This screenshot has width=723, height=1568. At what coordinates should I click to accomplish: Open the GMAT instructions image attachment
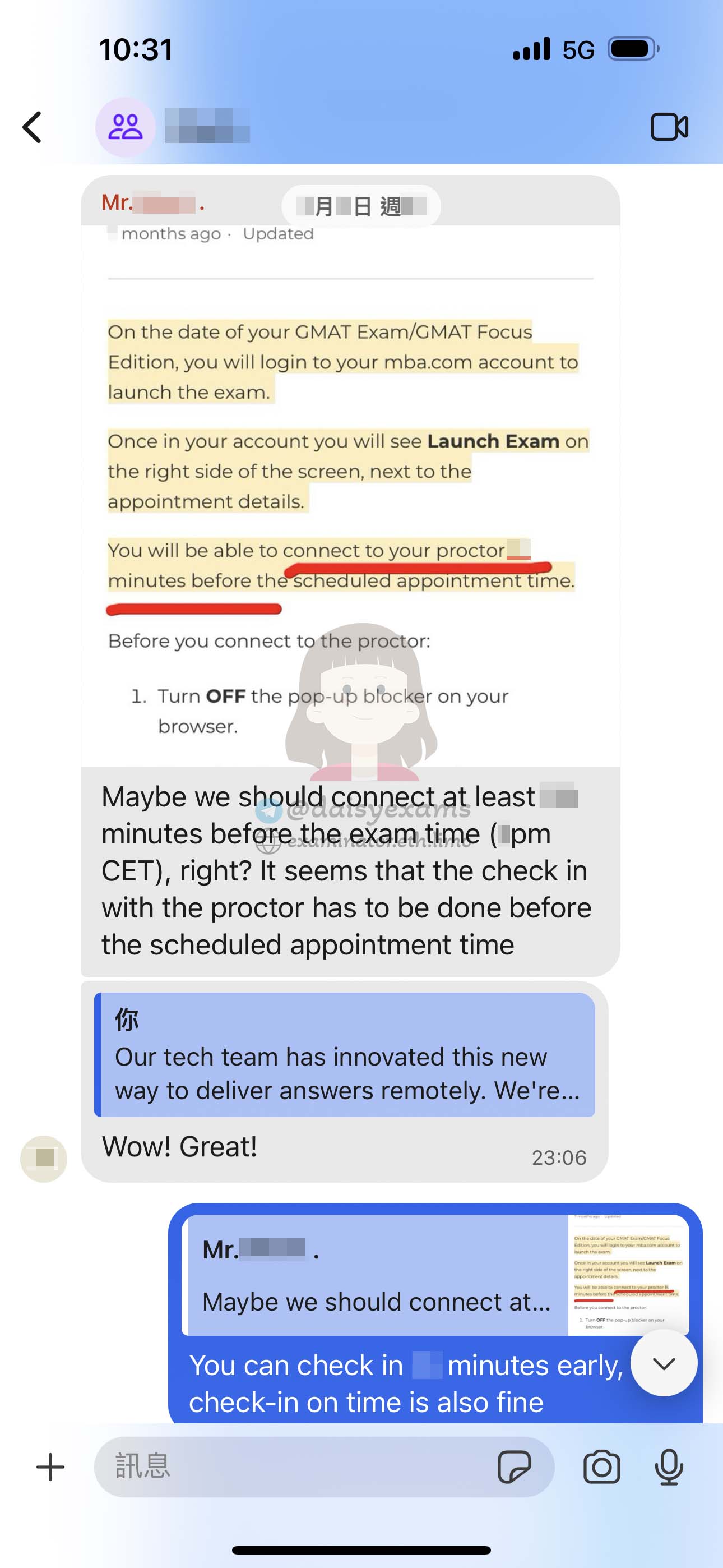coord(350,496)
